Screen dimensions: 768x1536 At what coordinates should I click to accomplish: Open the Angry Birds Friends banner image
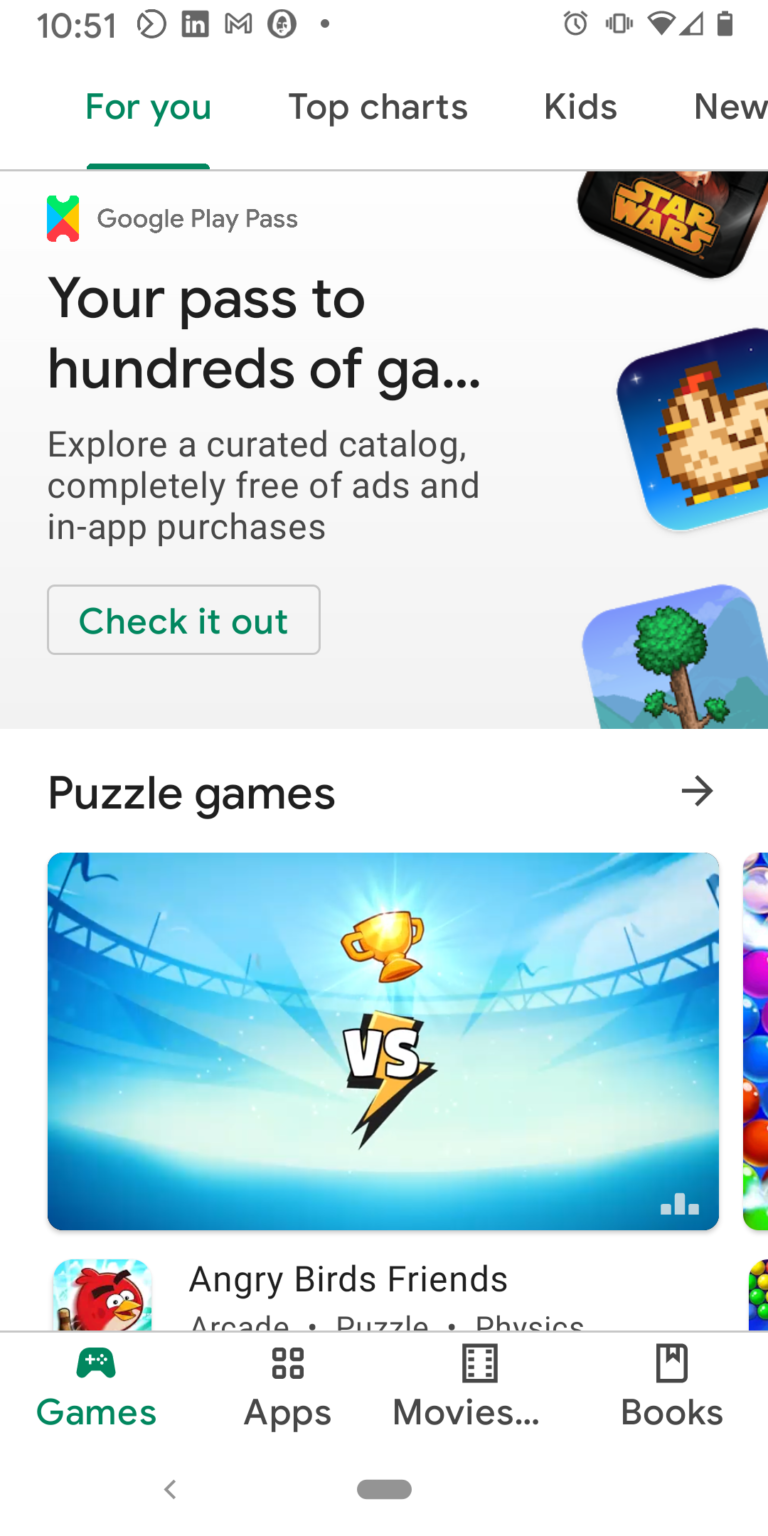tap(383, 1041)
